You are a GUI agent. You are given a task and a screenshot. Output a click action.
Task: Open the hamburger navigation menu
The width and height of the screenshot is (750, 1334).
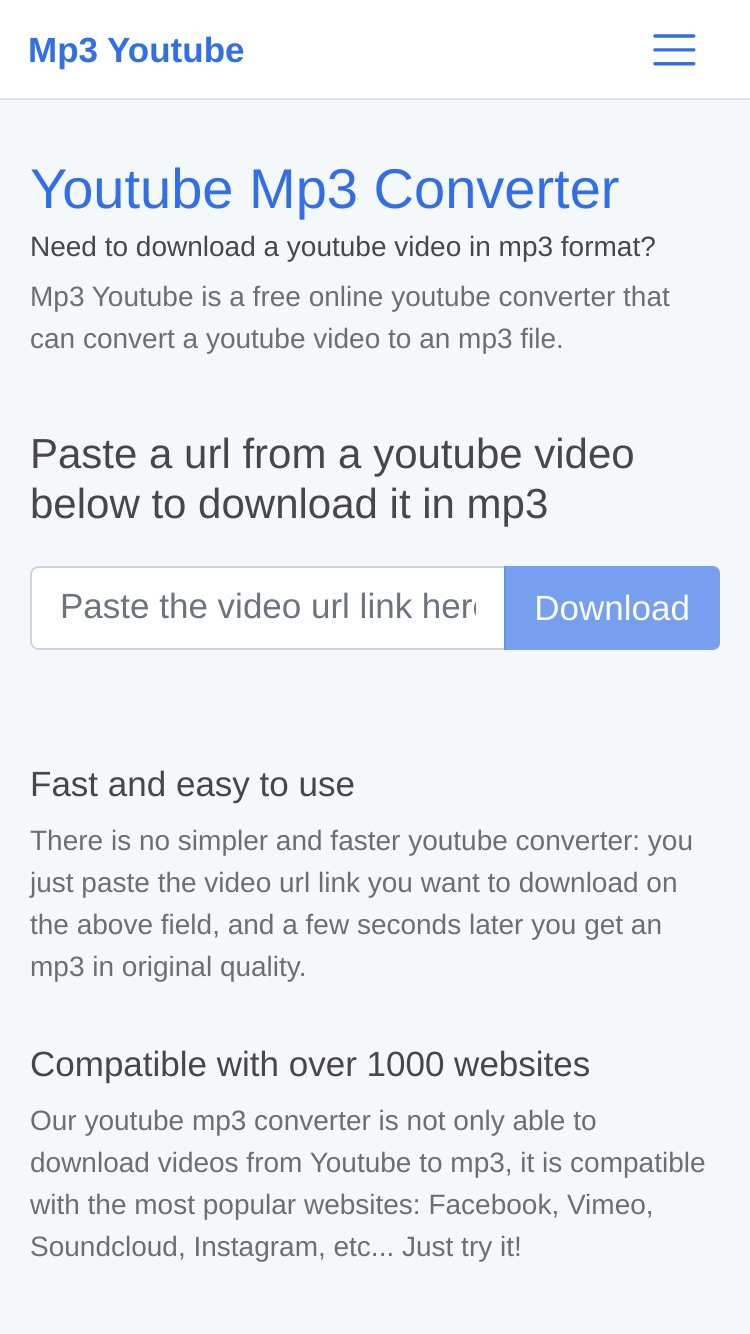click(674, 50)
